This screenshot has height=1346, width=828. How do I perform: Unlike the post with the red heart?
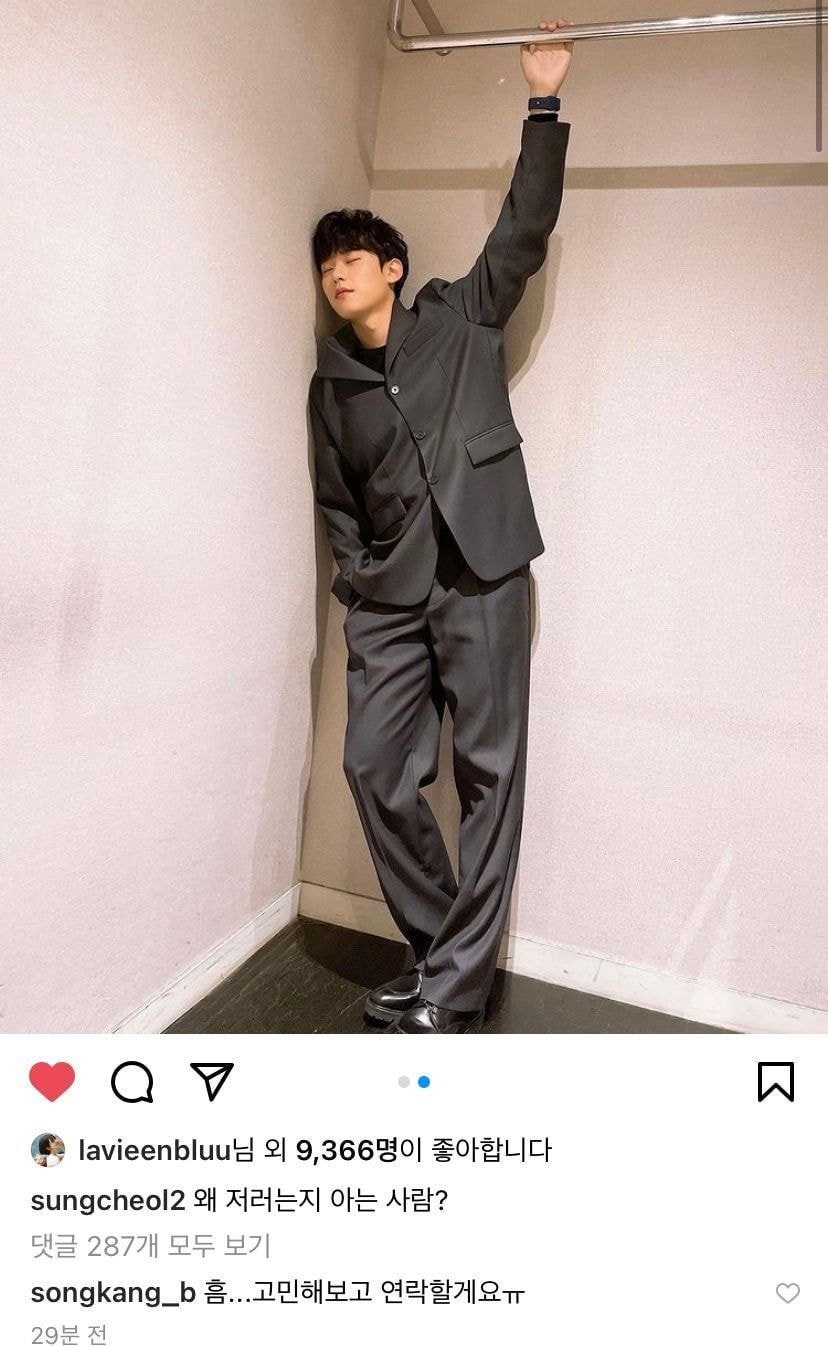(x=52, y=1081)
